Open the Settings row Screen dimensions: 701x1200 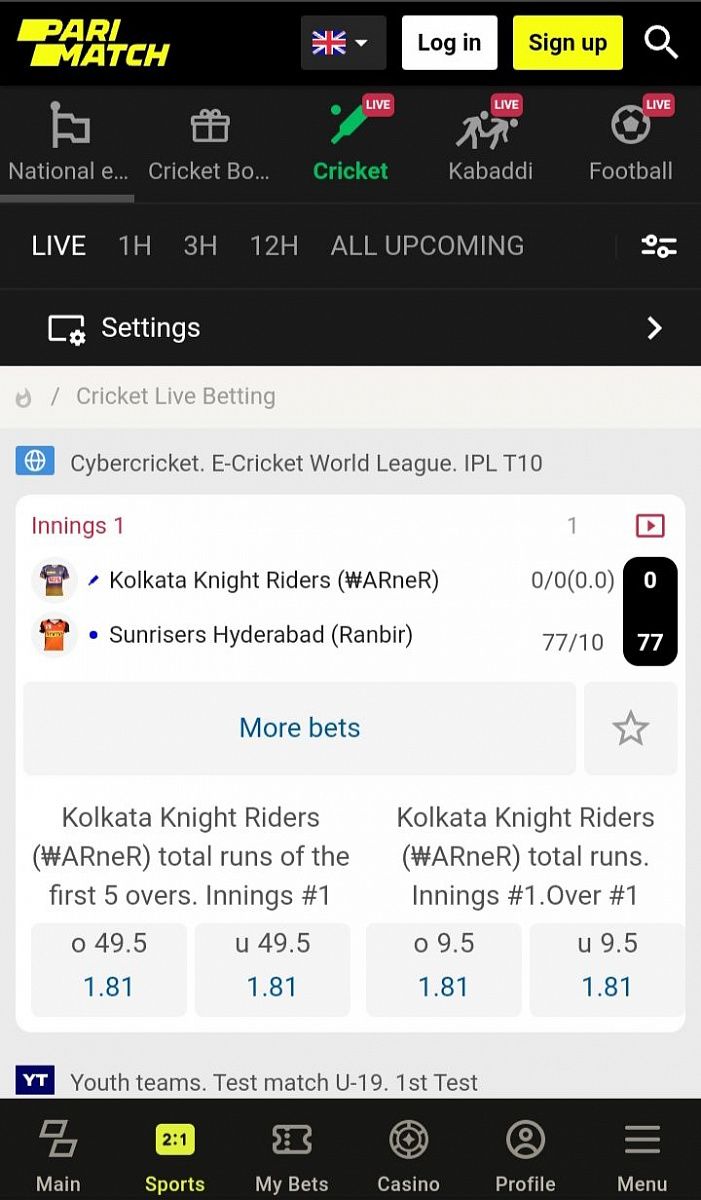pos(350,328)
